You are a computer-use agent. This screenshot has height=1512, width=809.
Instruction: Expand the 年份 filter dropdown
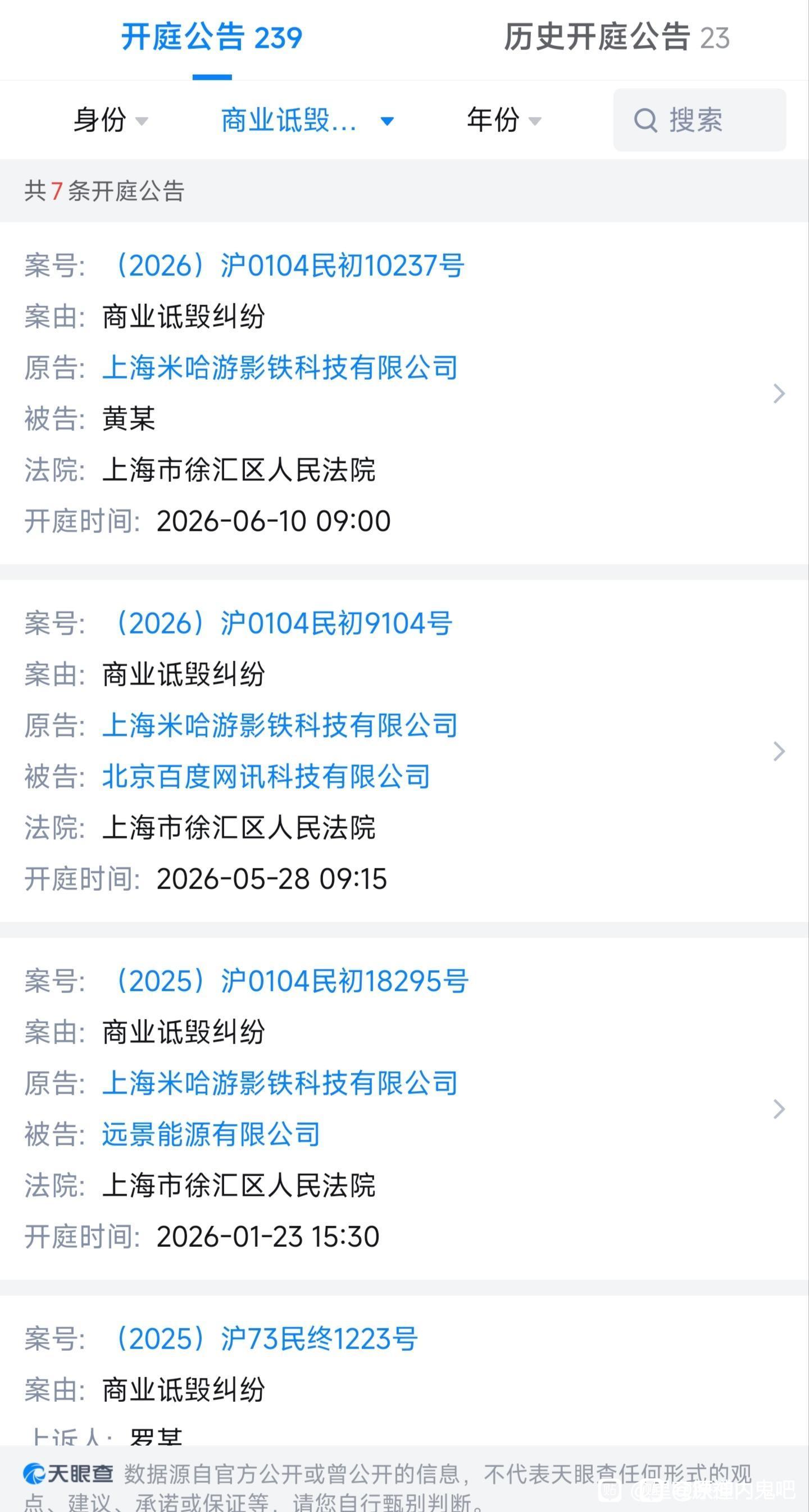point(504,120)
